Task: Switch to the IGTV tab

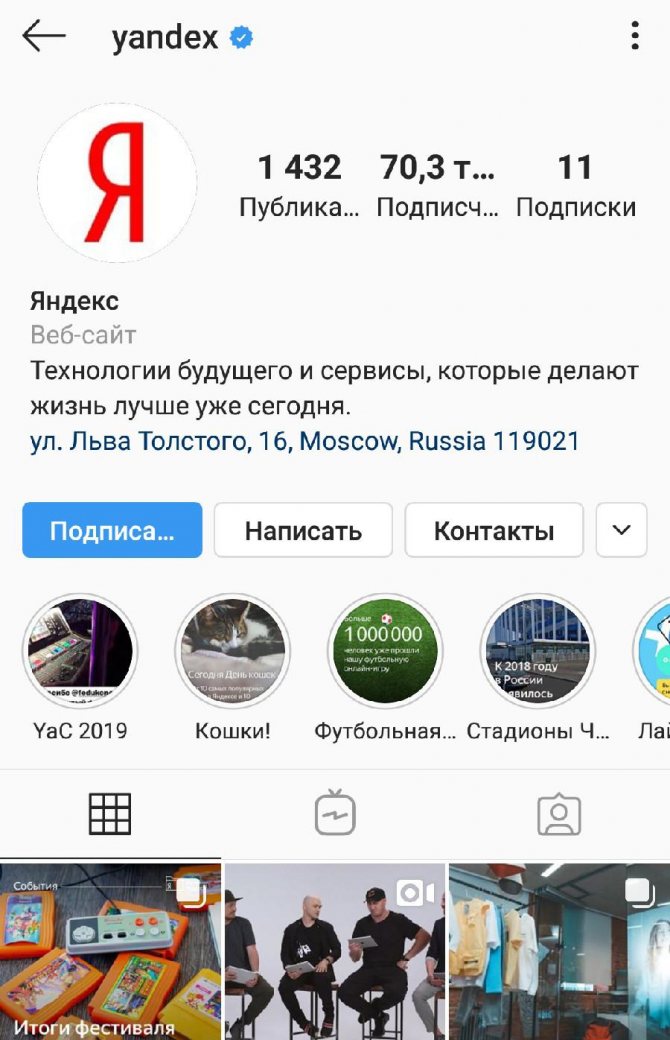Action: pos(335,815)
